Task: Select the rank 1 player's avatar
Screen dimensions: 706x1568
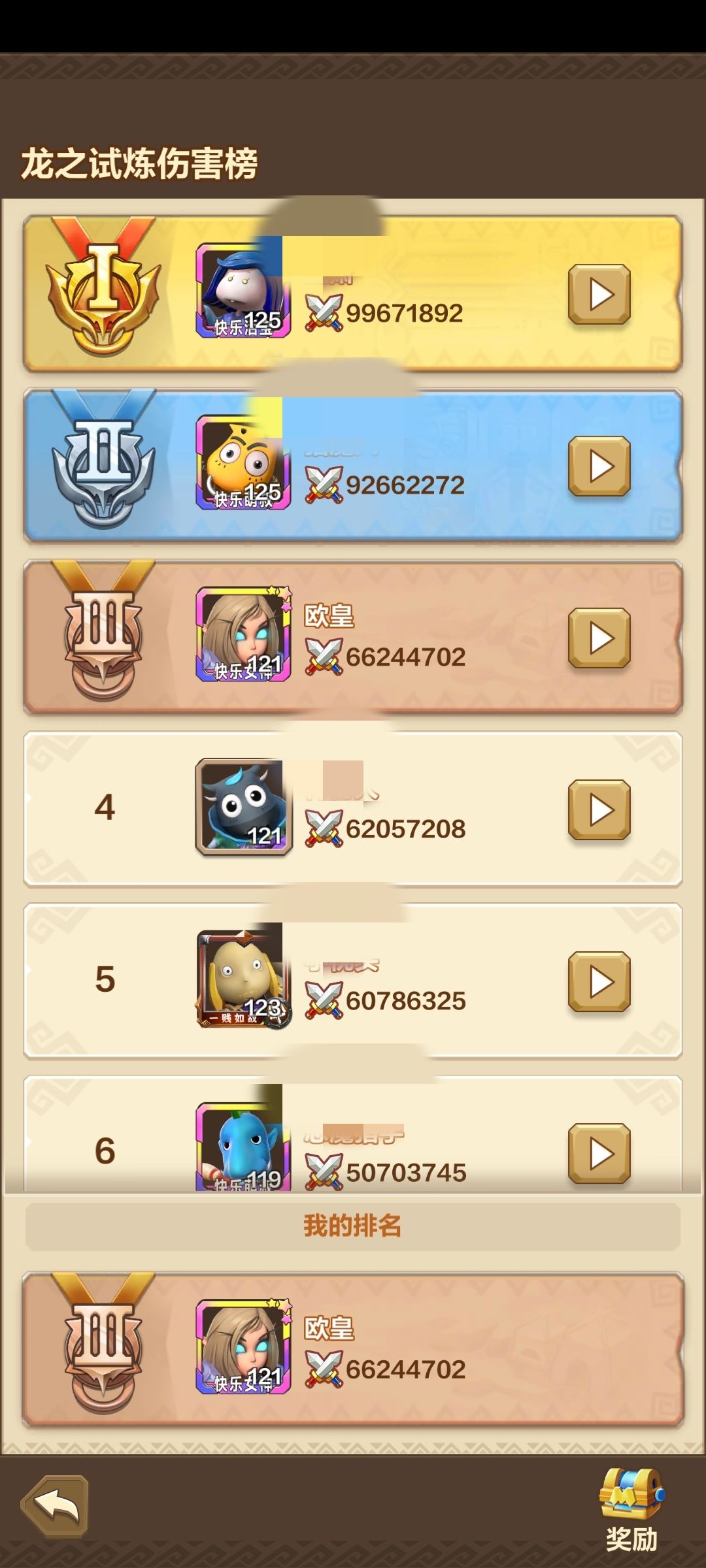Action: [242, 287]
